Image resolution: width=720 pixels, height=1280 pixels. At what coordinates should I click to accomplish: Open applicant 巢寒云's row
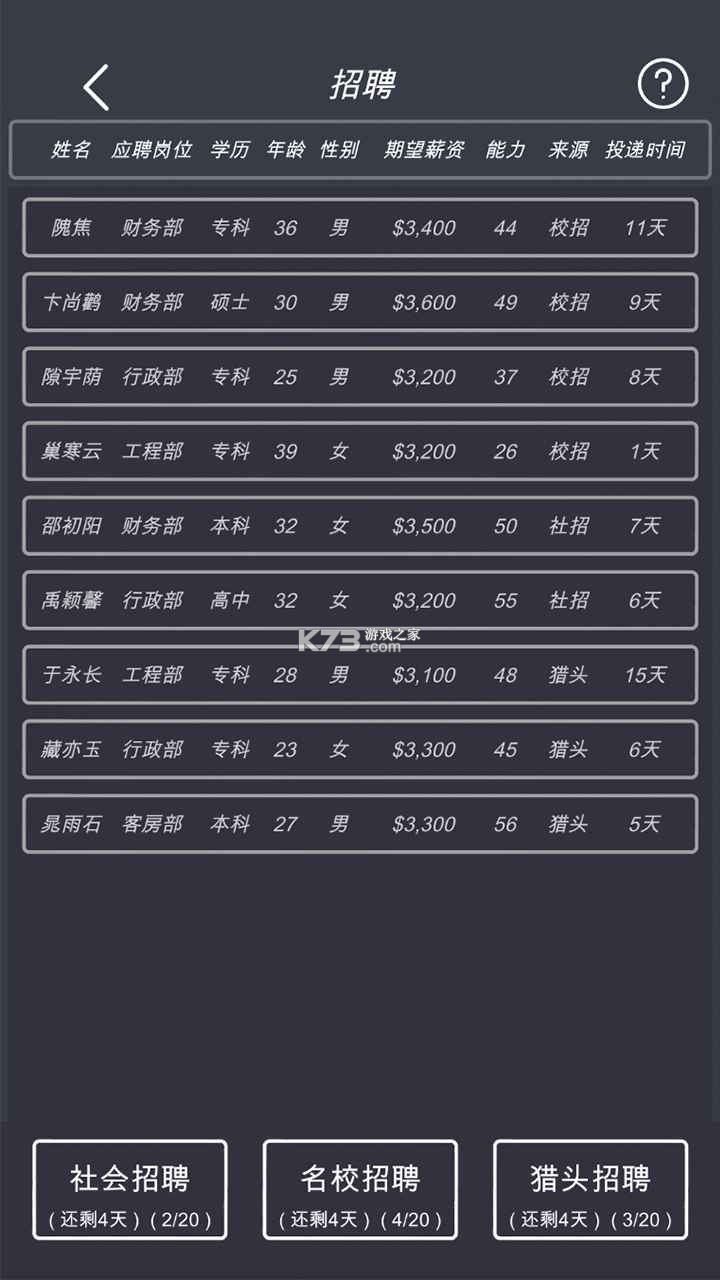click(x=359, y=451)
